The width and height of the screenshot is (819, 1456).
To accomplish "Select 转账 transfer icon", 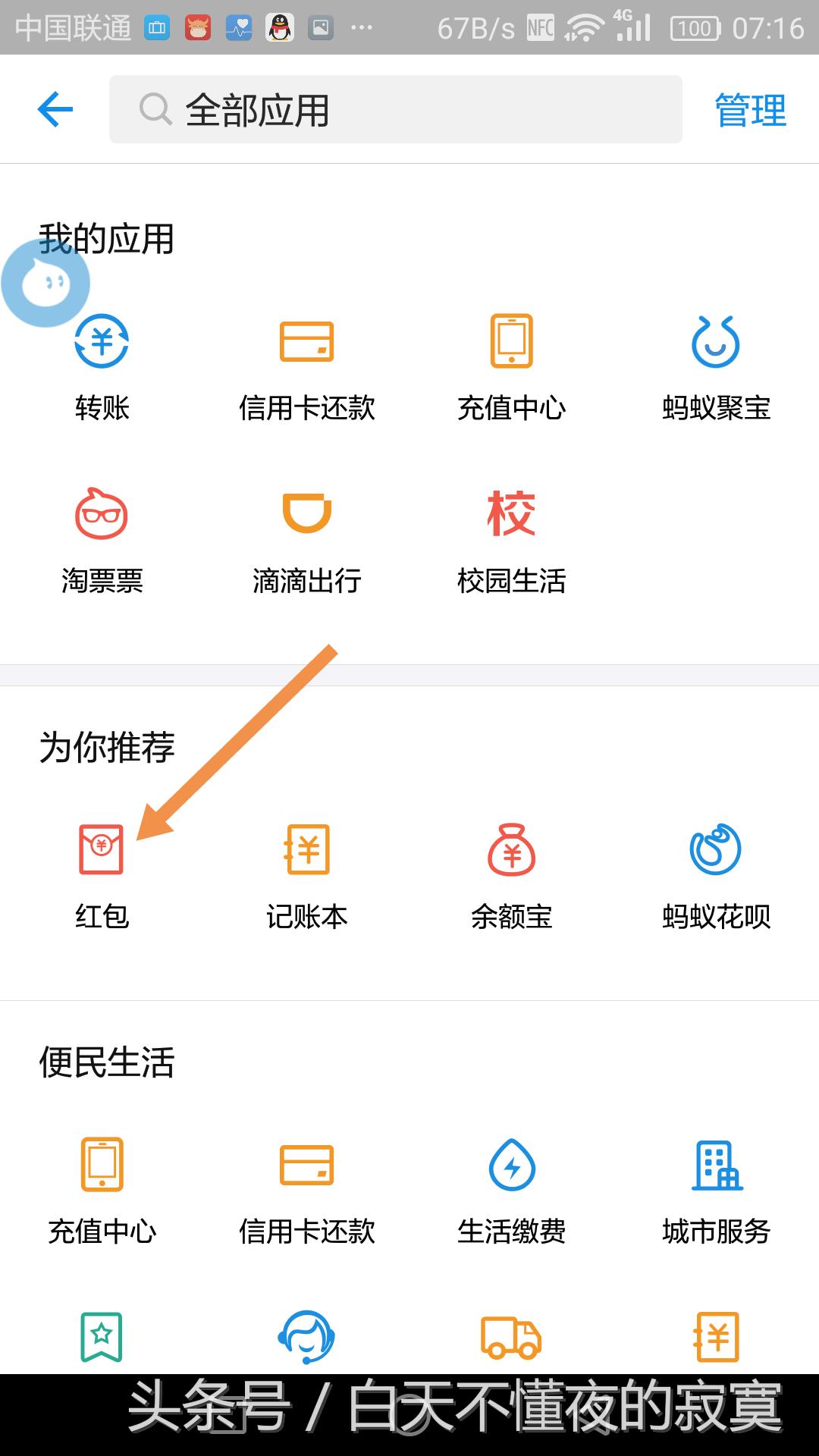I will coord(104,341).
